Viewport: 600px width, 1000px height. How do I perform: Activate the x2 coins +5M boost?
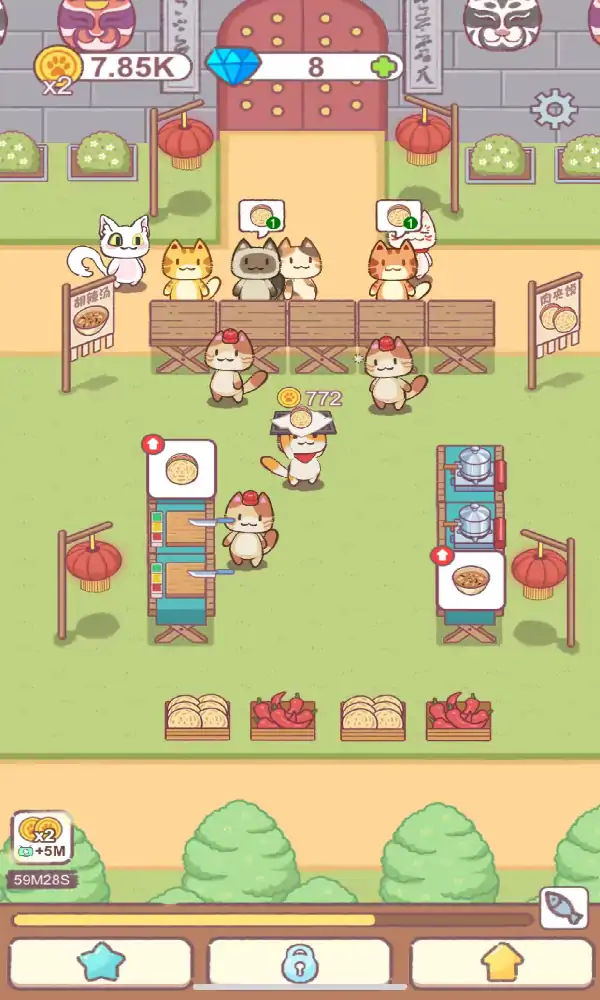tap(41, 838)
